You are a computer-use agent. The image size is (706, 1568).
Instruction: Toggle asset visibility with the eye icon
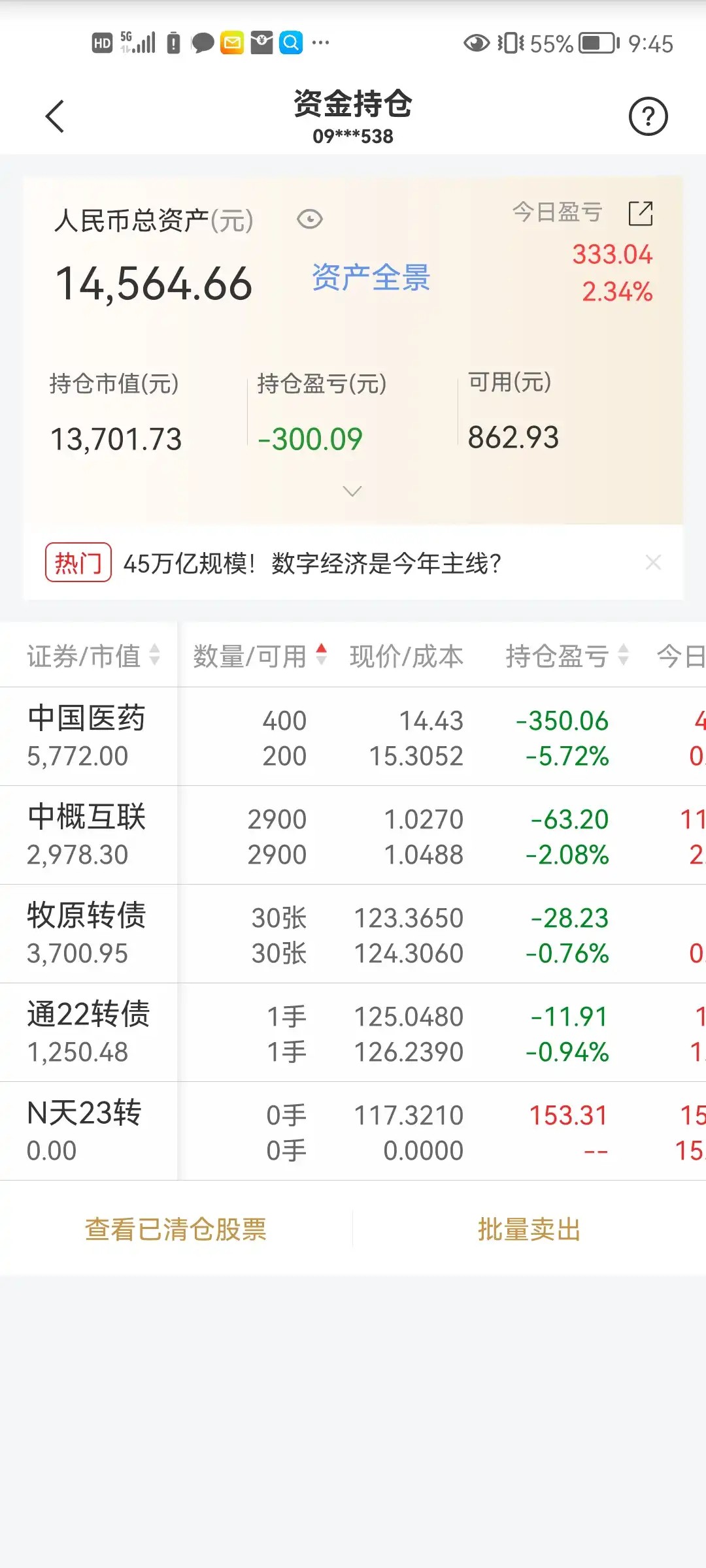(x=310, y=220)
